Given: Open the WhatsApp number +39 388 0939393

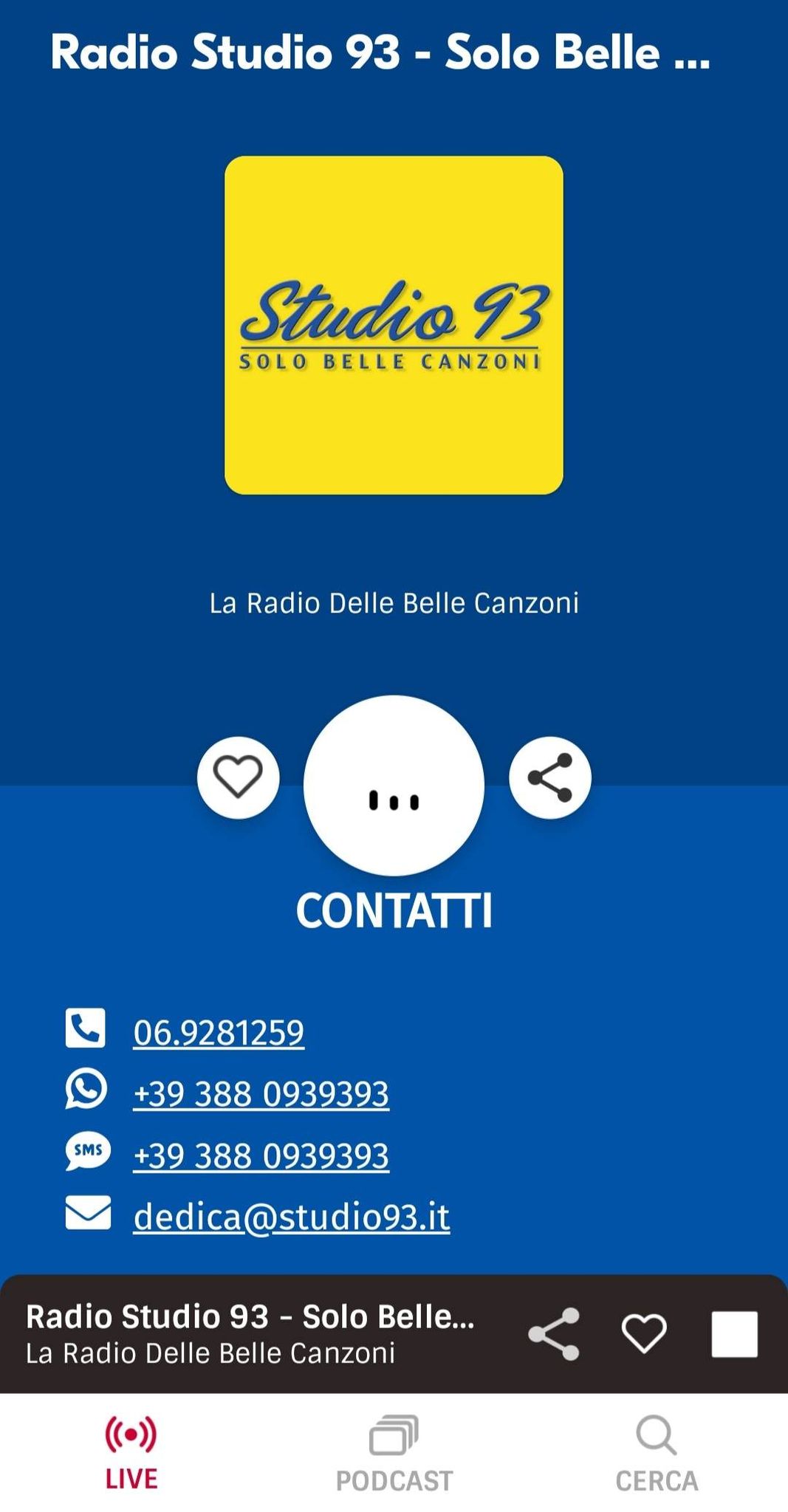Looking at the screenshot, I should pyautogui.click(x=261, y=1093).
